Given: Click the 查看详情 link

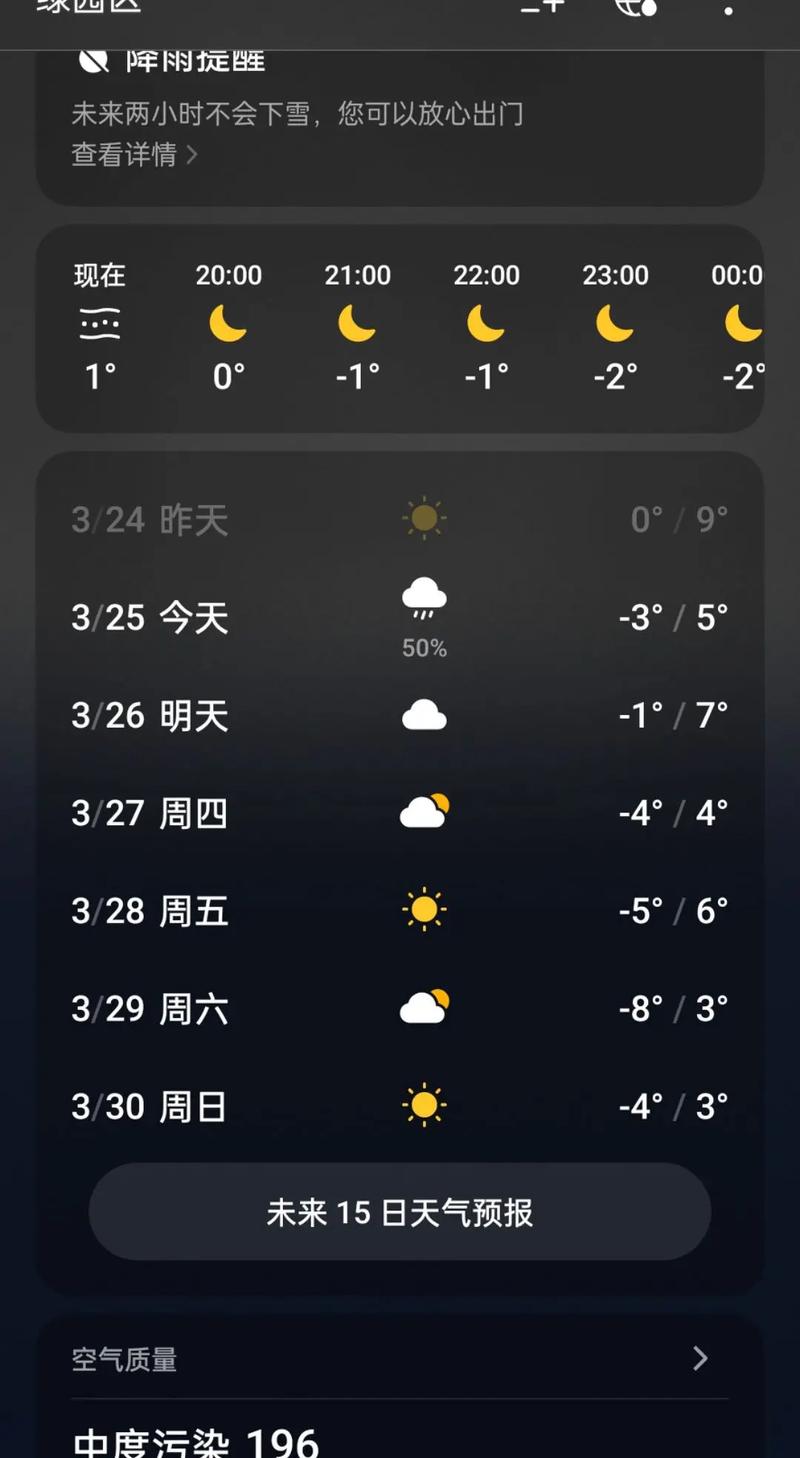Looking at the screenshot, I should (x=122, y=155).
